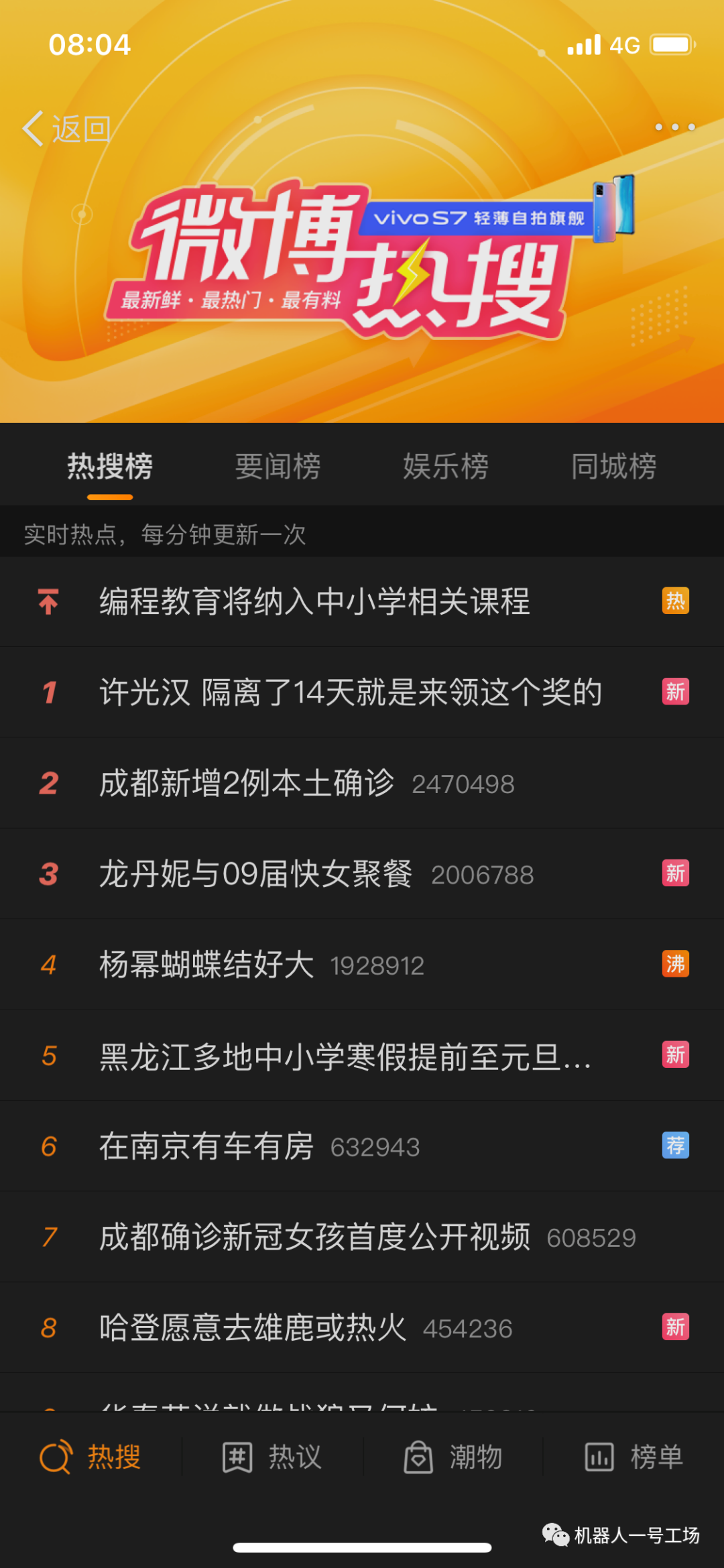Open topic 在南京有车有房
Image resolution: width=724 pixels, height=1568 pixels.
(x=206, y=1147)
